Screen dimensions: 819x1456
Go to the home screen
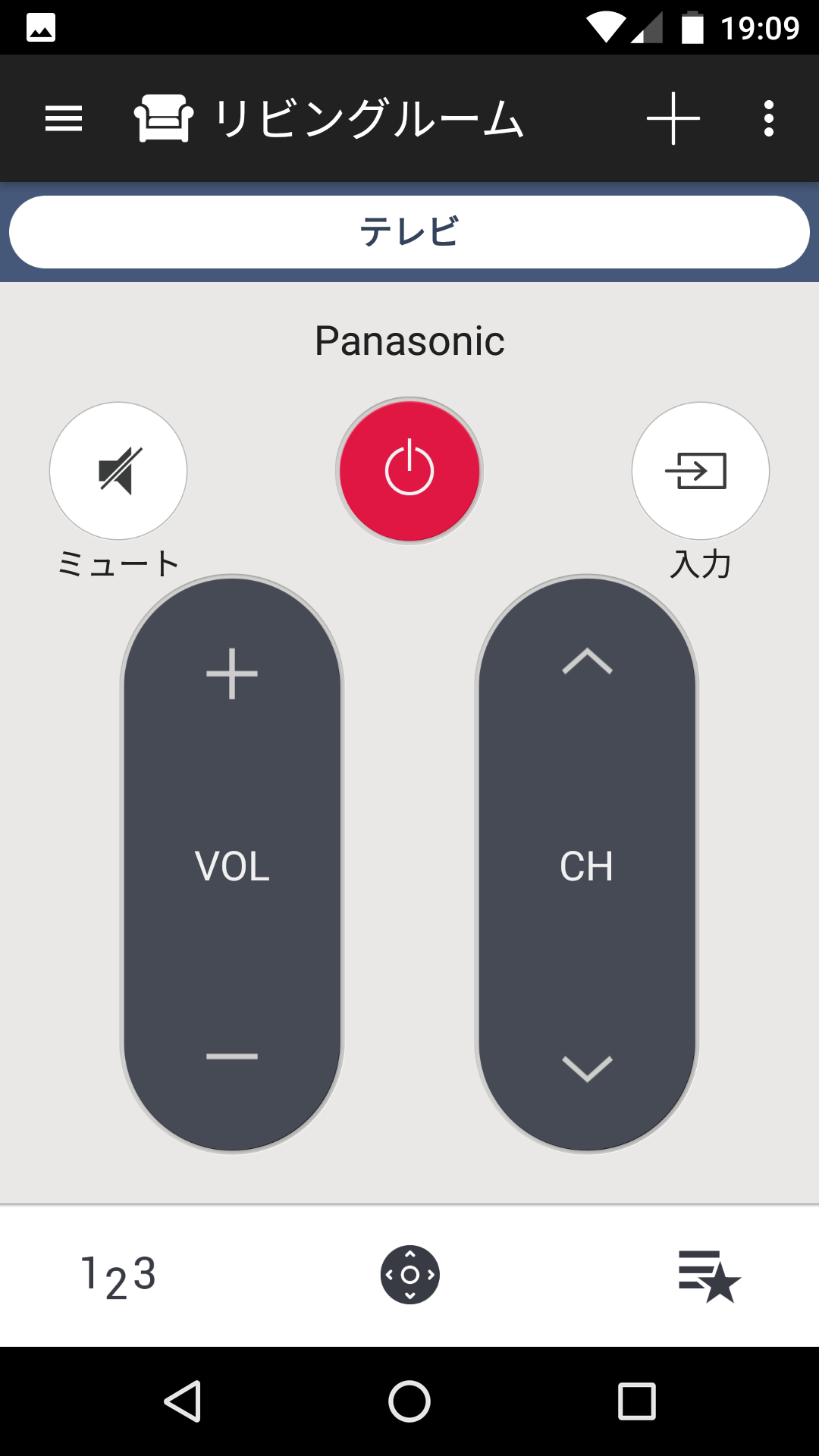pos(409,1401)
